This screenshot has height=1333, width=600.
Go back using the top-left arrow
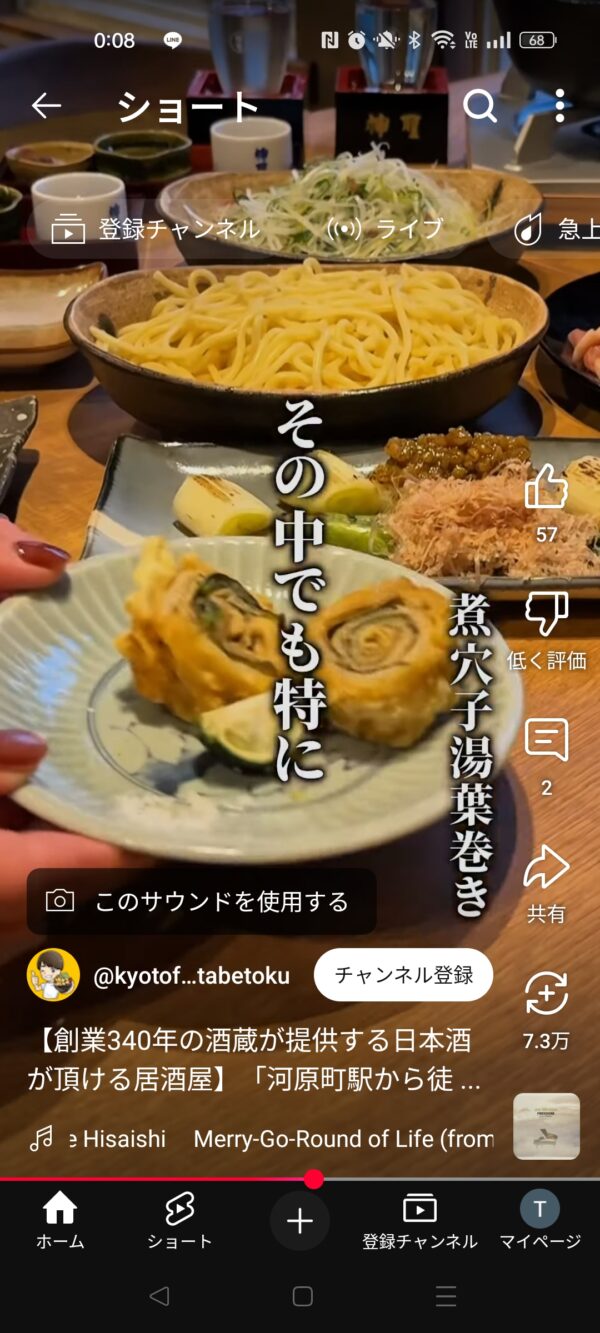46,106
